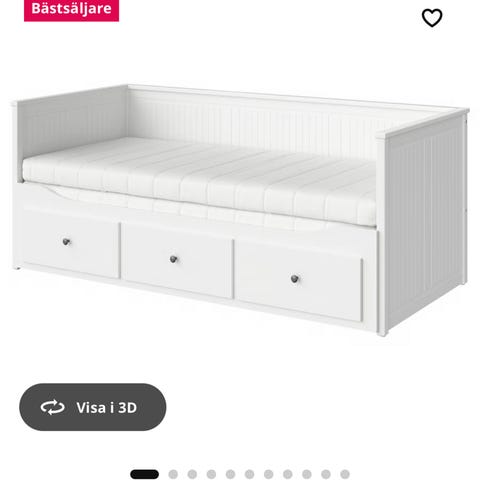Add the daybed to favorites with the heart icon

(432, 18)
